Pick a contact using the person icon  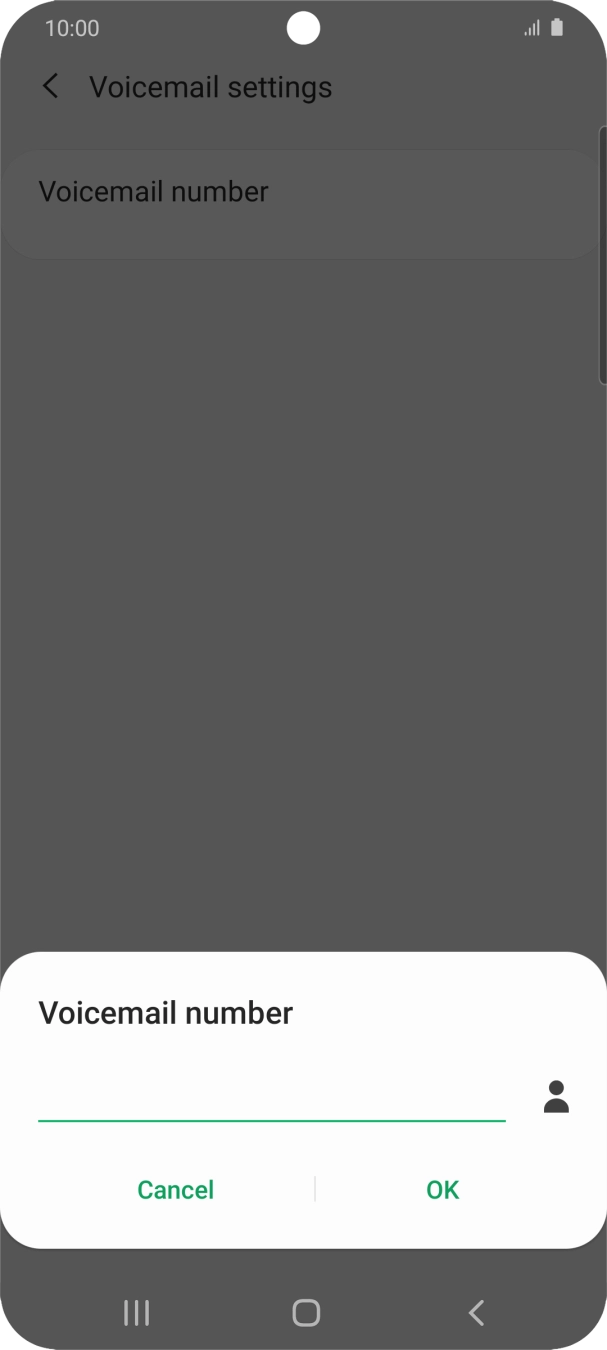(x=556, y=1097)
